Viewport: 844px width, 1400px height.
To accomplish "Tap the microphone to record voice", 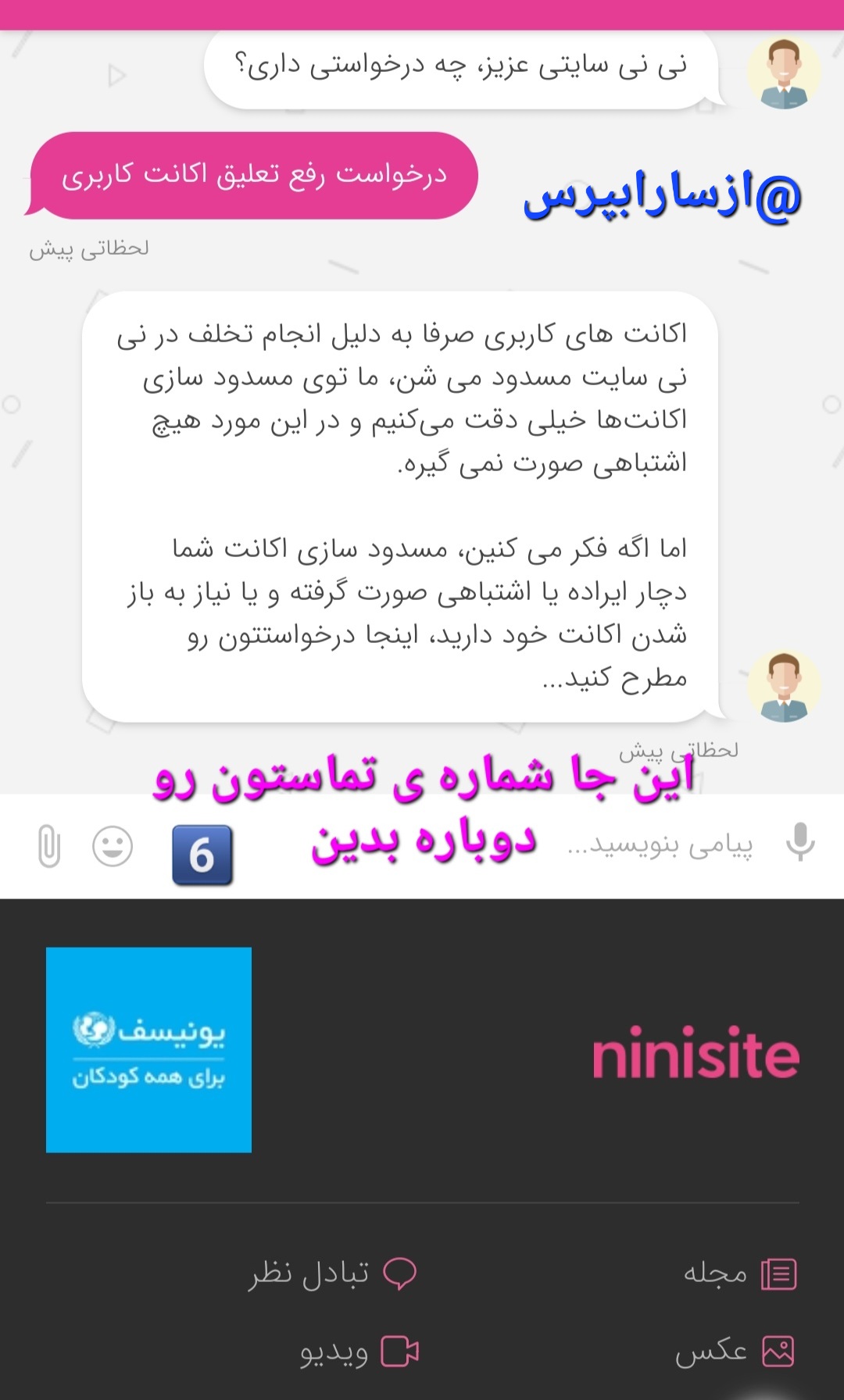I will click(799, 844).
